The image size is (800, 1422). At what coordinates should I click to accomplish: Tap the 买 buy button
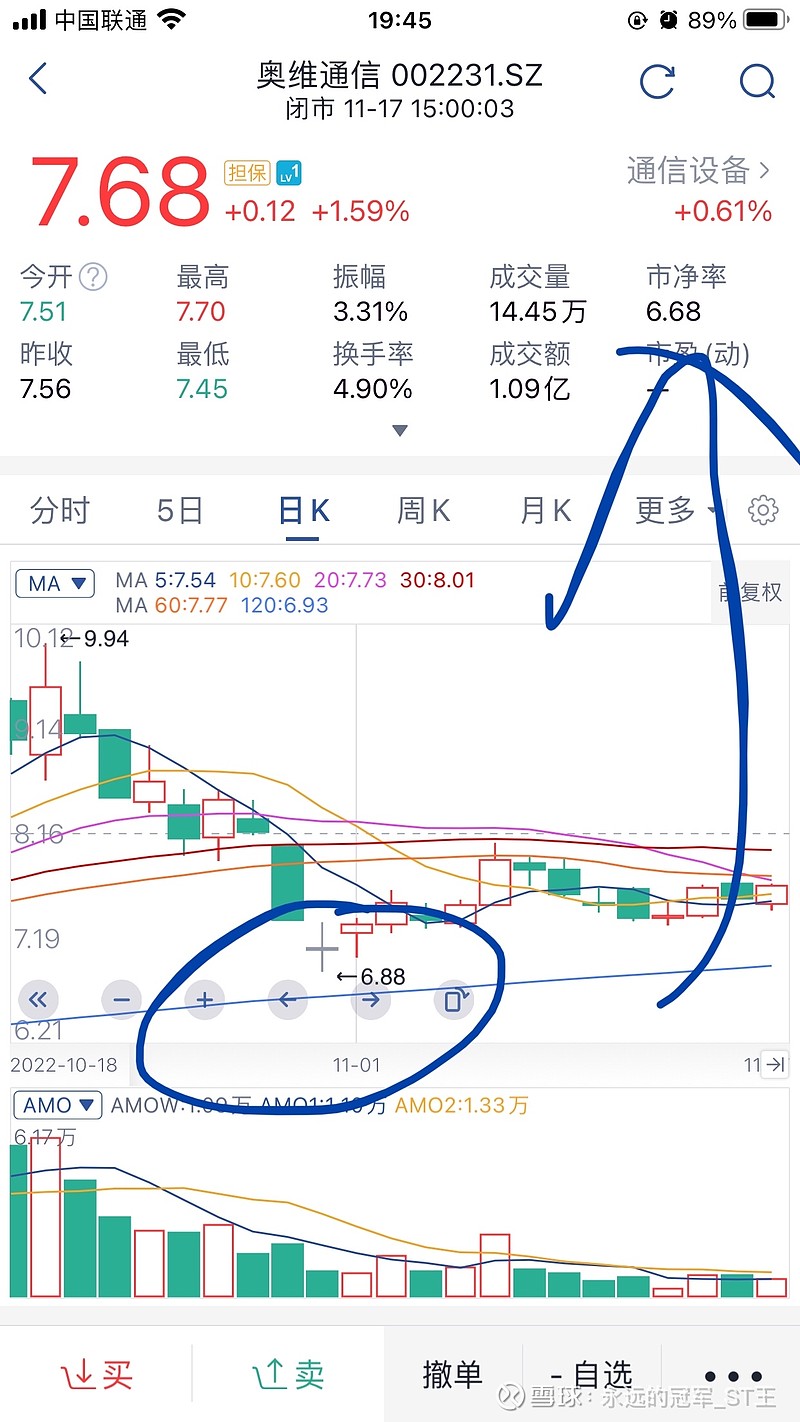[97, 1375]
